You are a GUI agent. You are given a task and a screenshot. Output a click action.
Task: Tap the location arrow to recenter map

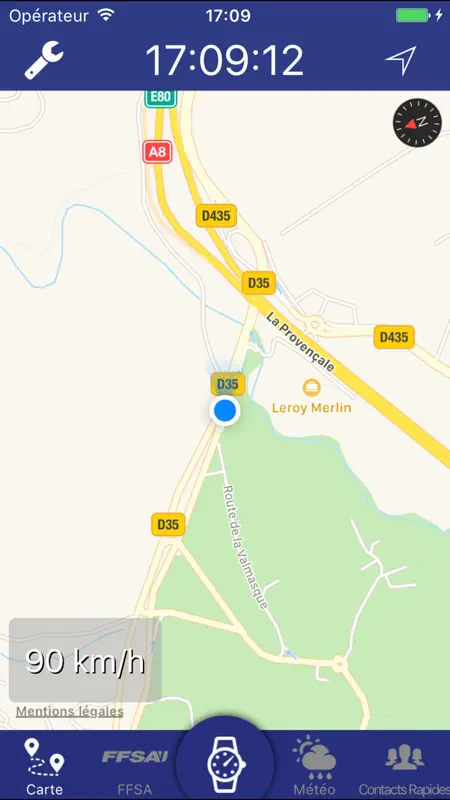click(401, 60)
